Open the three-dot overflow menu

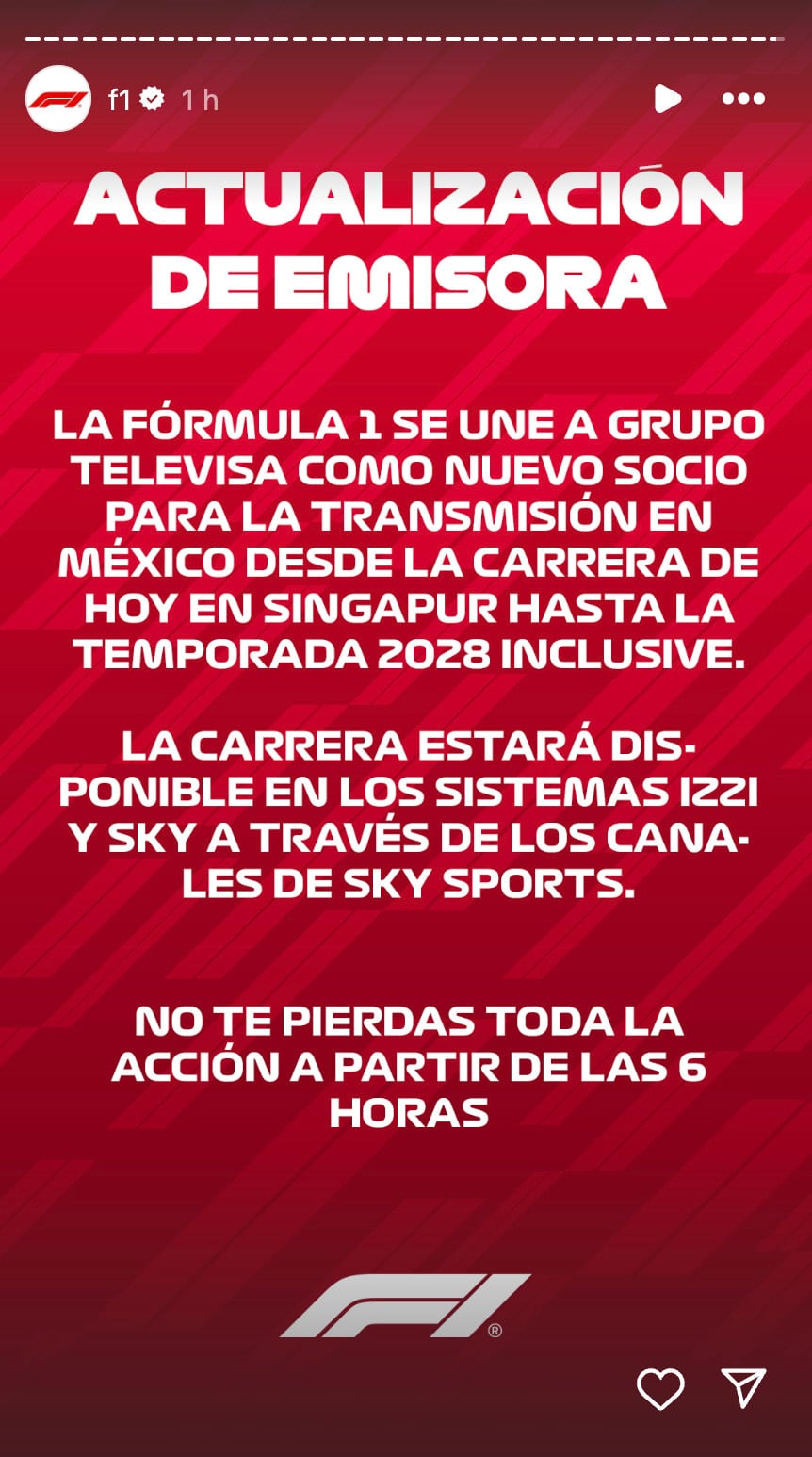coord(743,98)
